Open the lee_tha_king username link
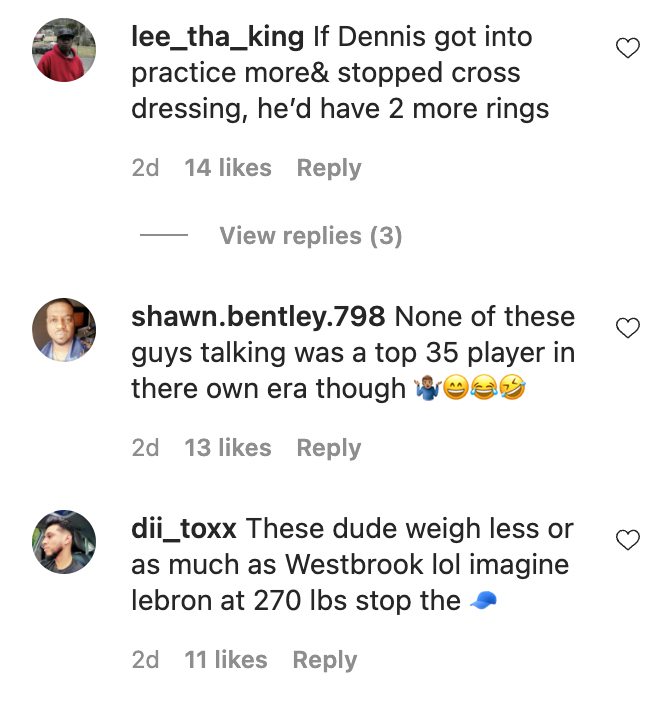Image resolution: width=668 pixels, height=710 pixels. pos(217,37)
